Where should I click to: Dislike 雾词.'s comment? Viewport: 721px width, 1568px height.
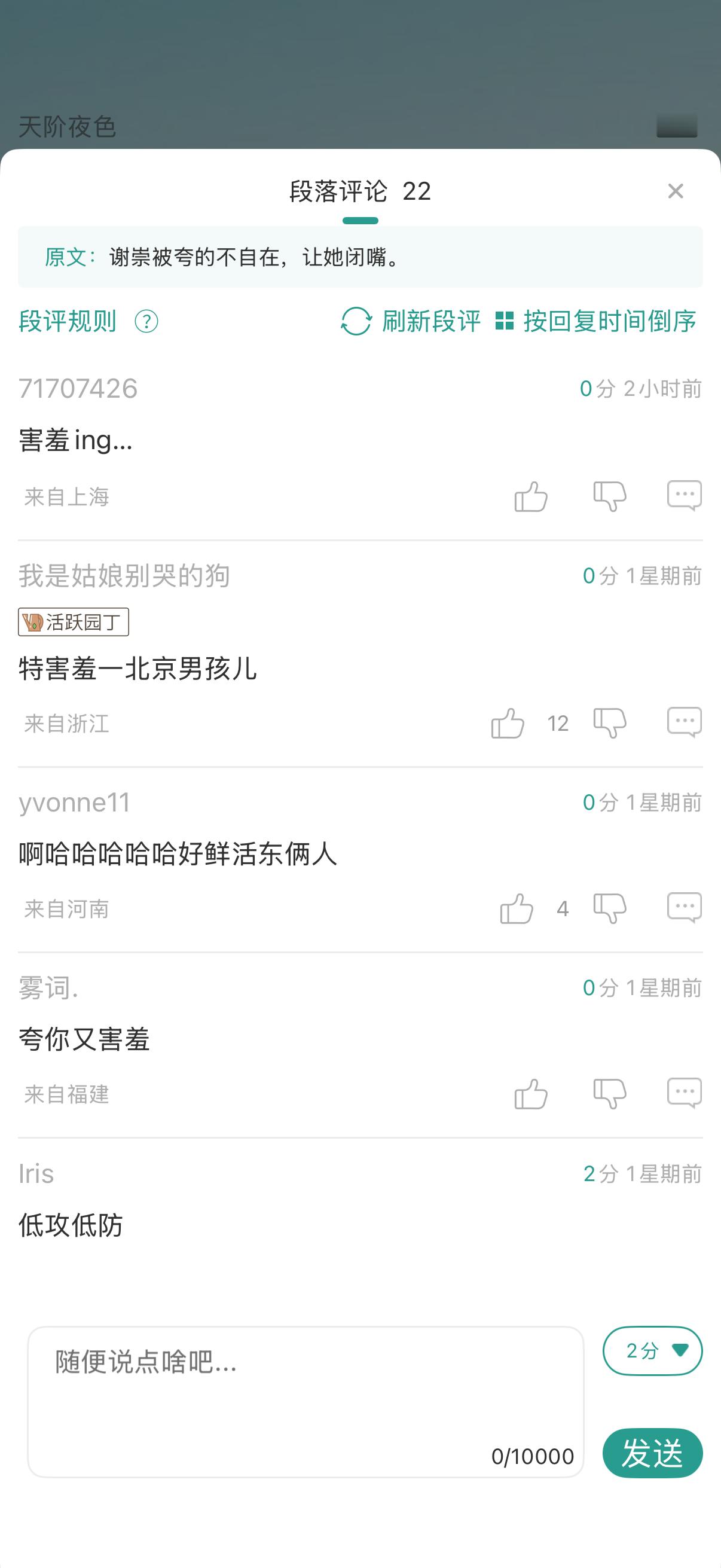pyautogui.click(x=610, y=1094)
